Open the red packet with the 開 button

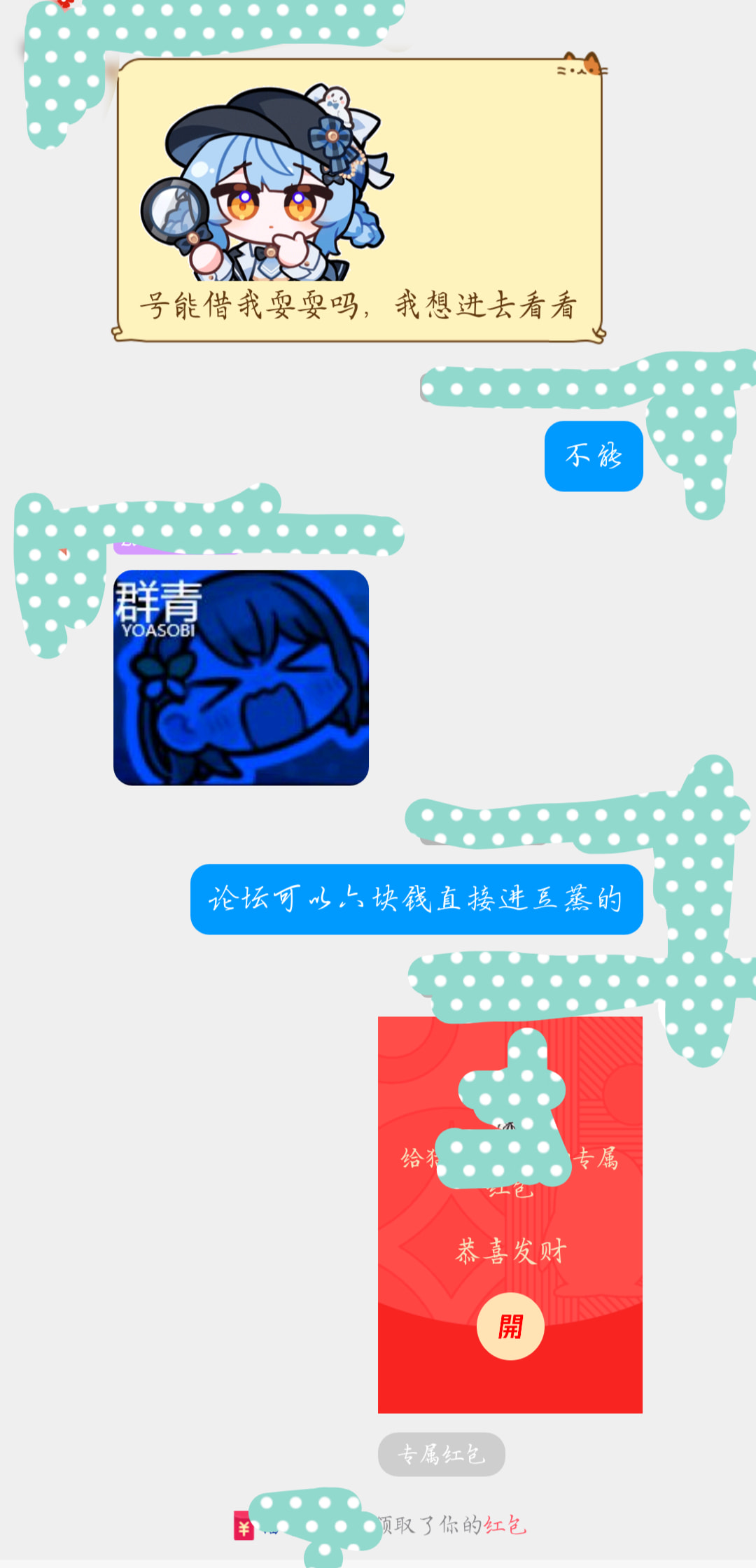510,1326
